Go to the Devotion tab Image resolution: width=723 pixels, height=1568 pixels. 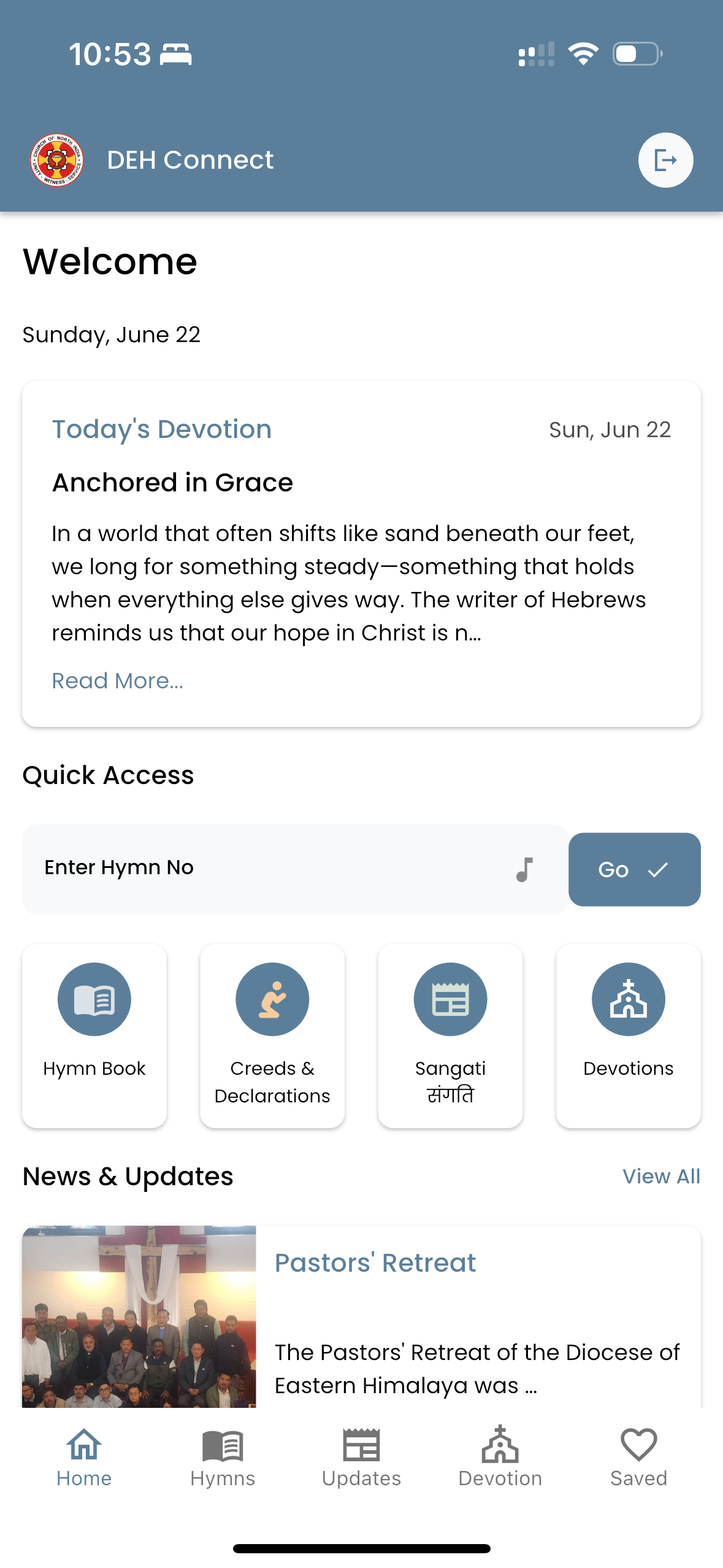click(x=500, y=1458)
